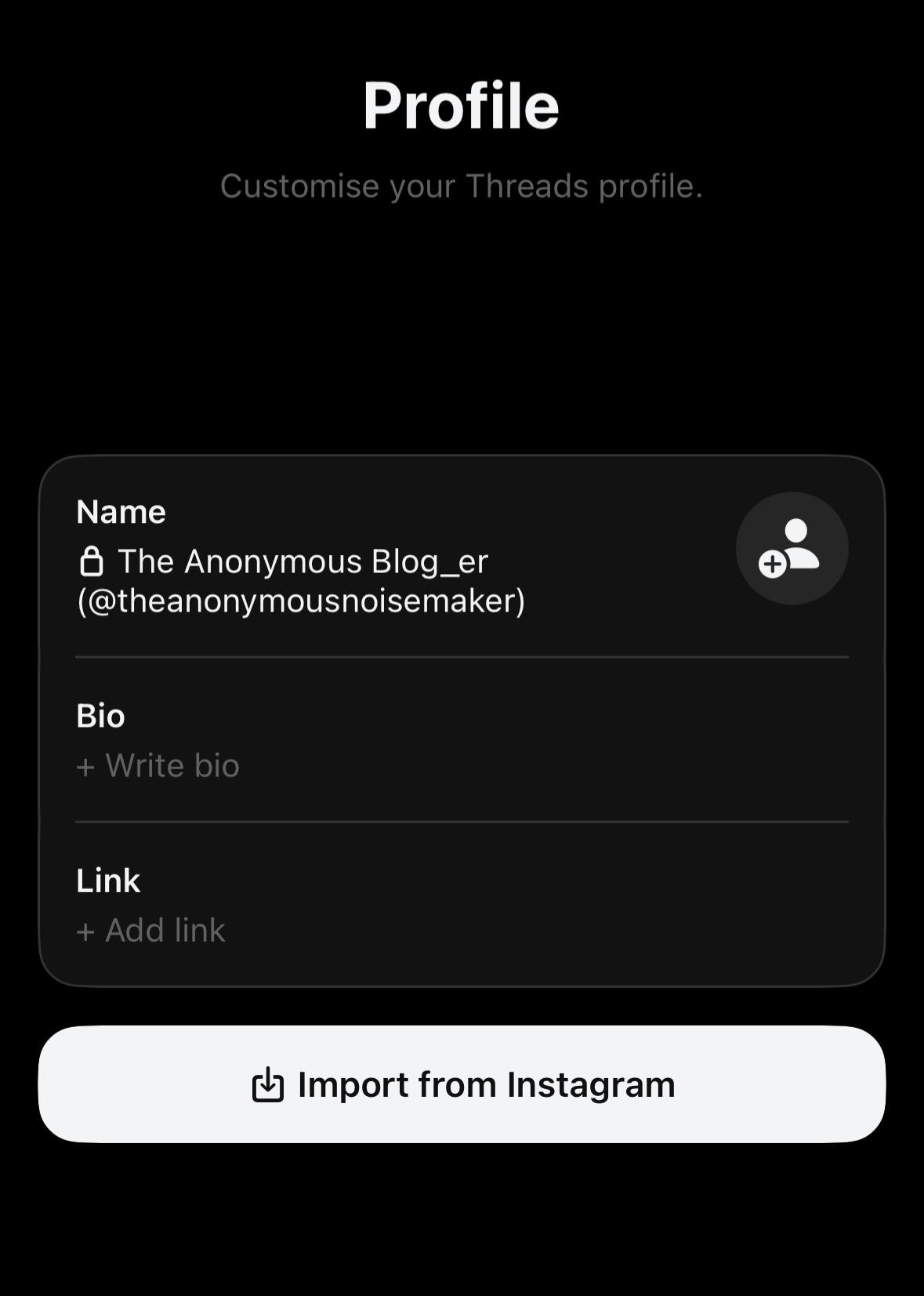Screen dimensions: 924x1296
Task: Click the plus sign before Write bio
Action: [85, 764]
